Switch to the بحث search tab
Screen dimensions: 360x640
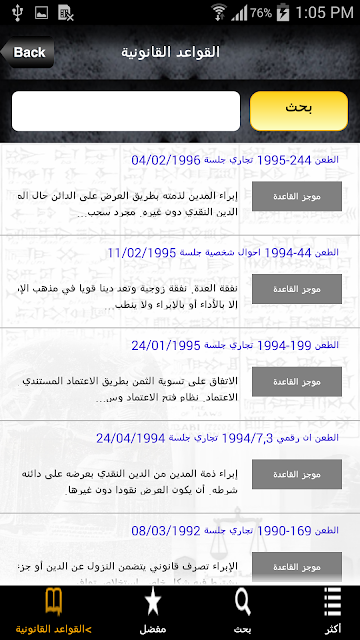242,613
